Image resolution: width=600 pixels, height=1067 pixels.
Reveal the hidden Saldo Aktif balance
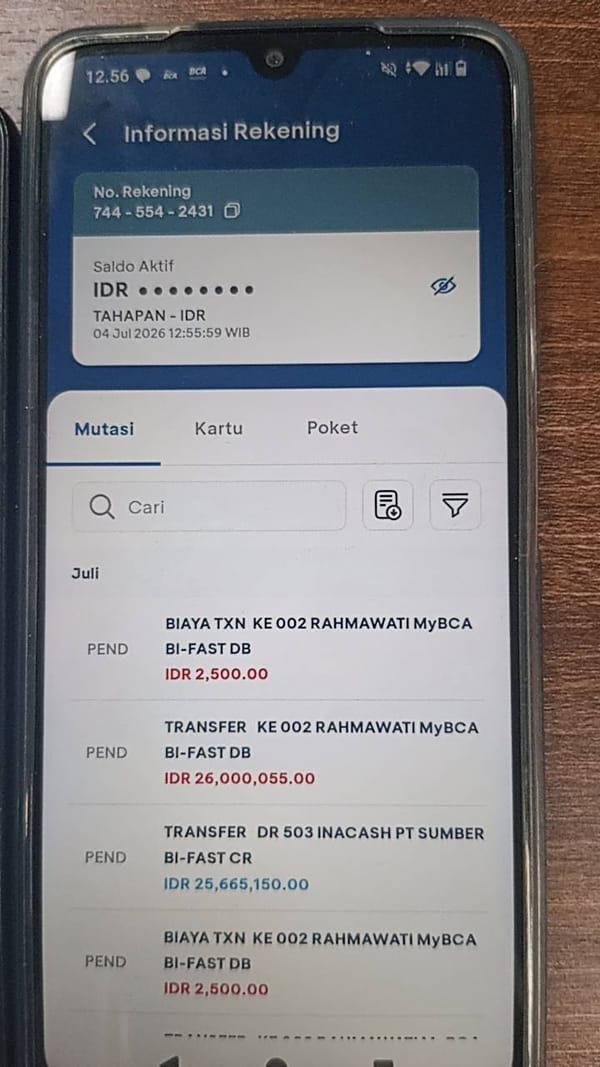[x=444, y=286]
